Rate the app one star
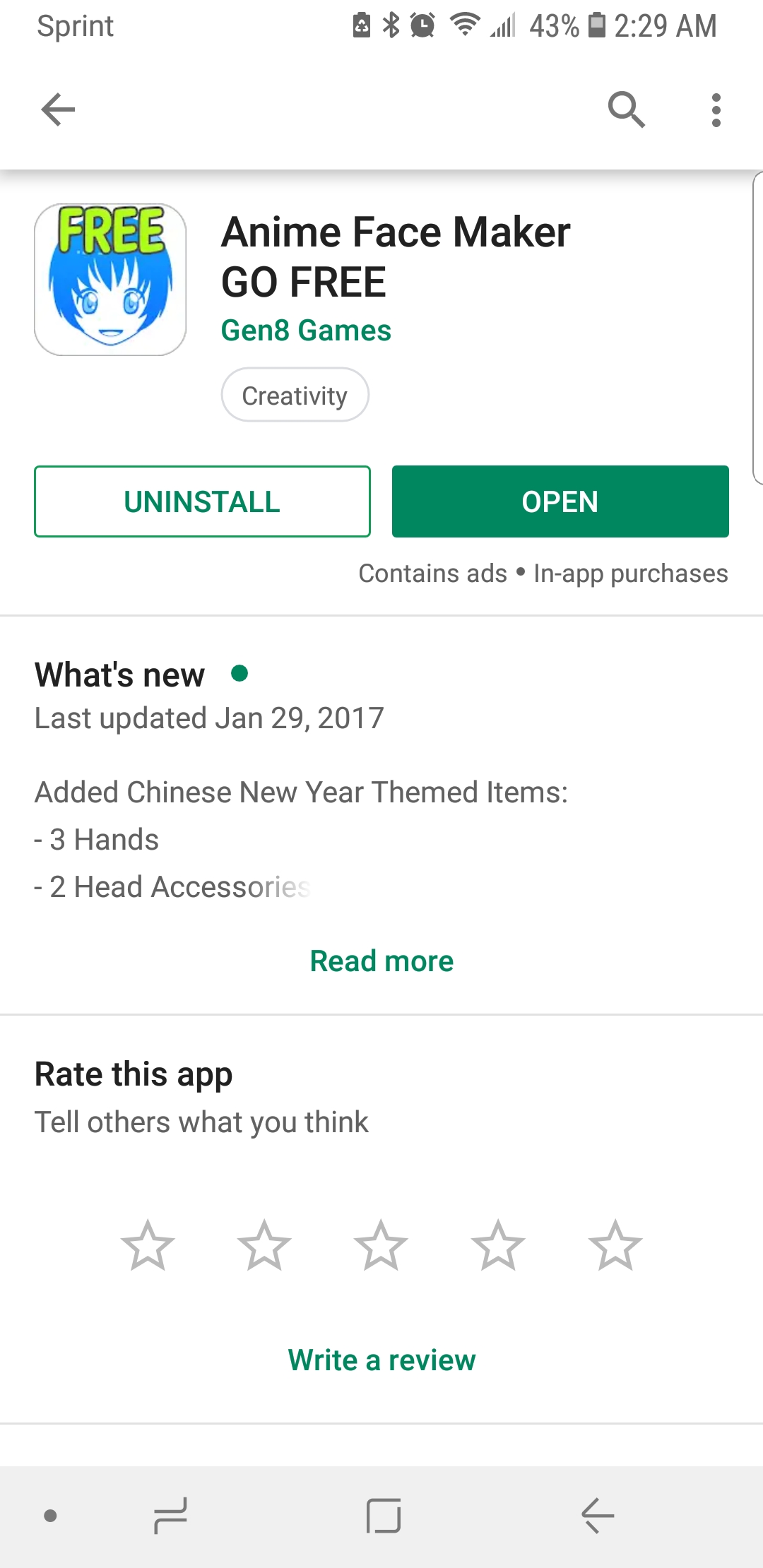 tap(148, 1246)
